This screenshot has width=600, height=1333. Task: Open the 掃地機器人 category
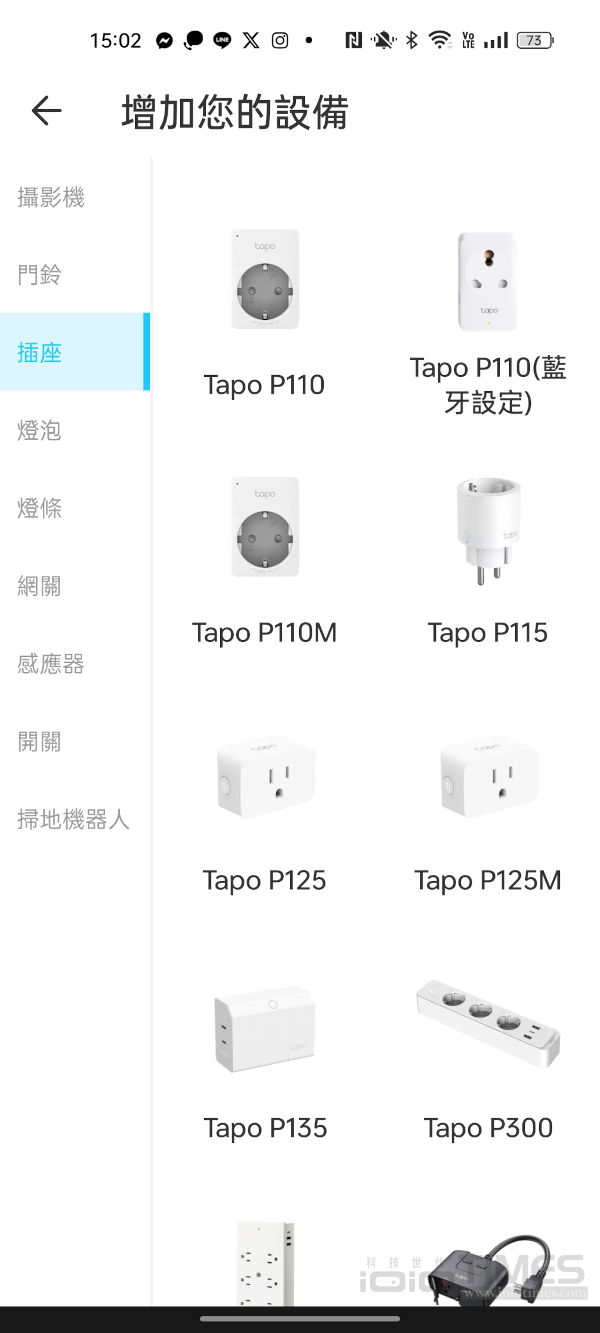coord(73,820)
